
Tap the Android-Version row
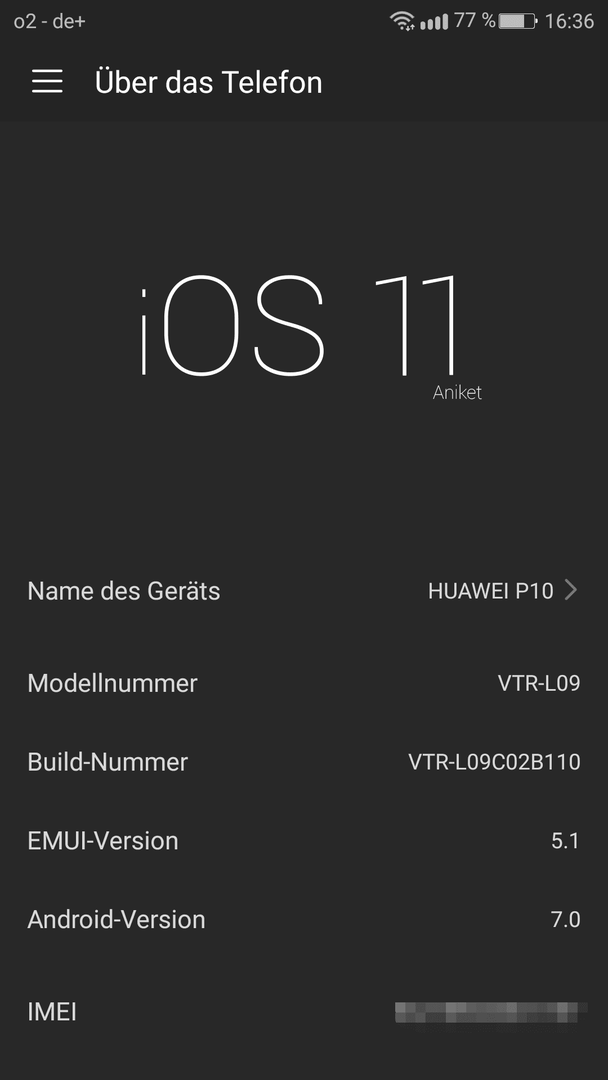tap(303, 920)
